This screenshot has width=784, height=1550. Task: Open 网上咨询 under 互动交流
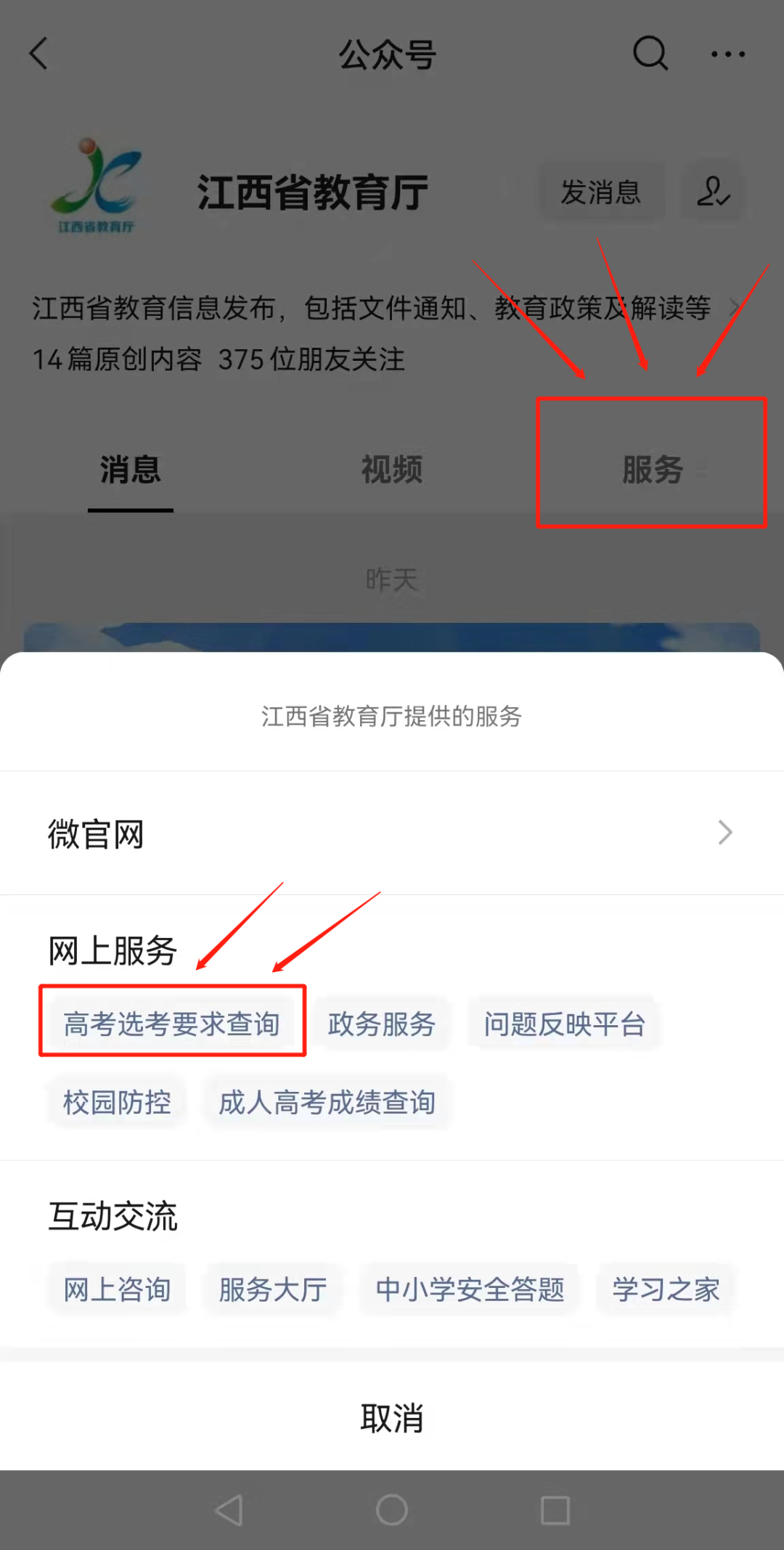[117, 1289]
